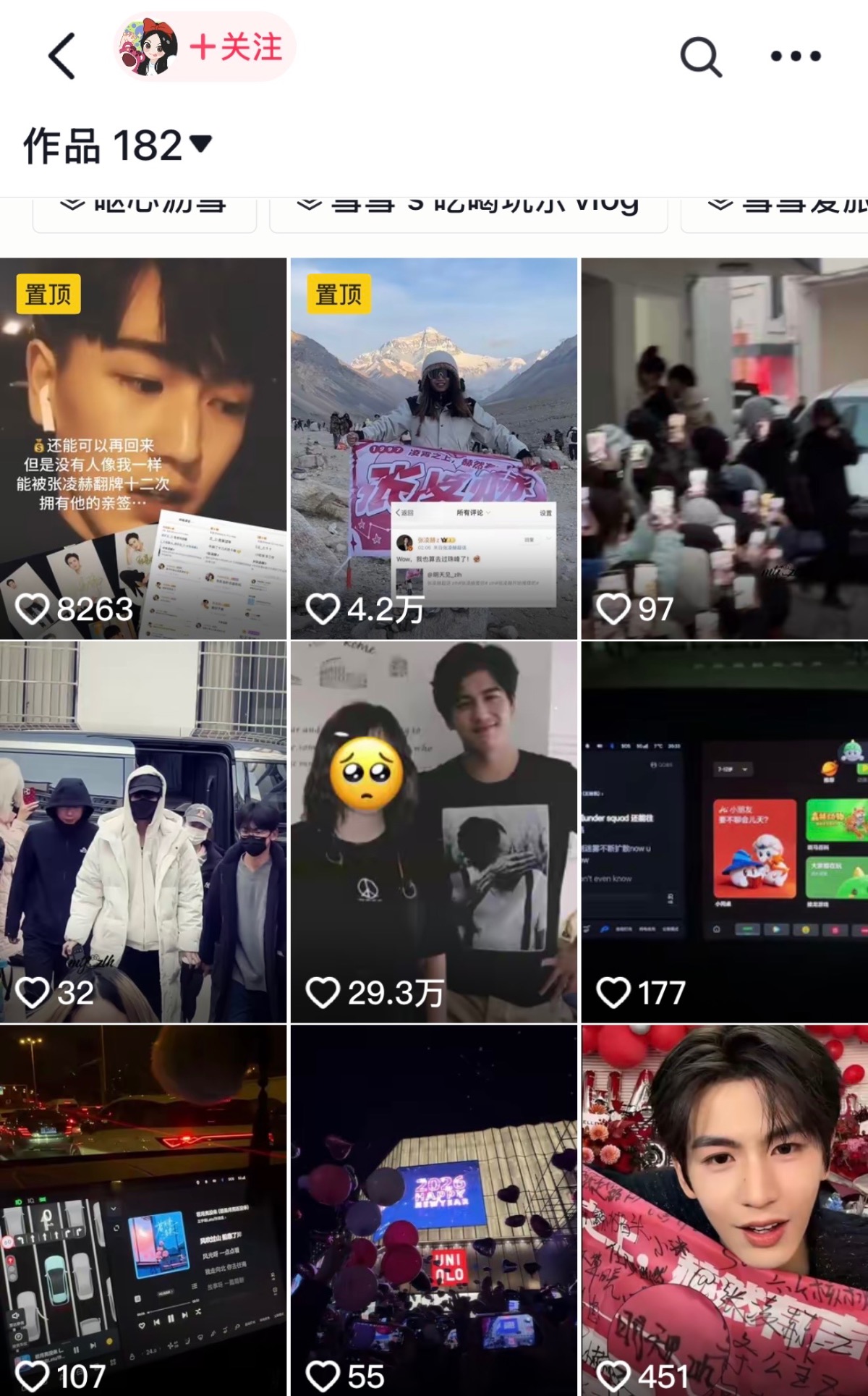Open the search icon
868x1396 pixels.
click(700, 56)
